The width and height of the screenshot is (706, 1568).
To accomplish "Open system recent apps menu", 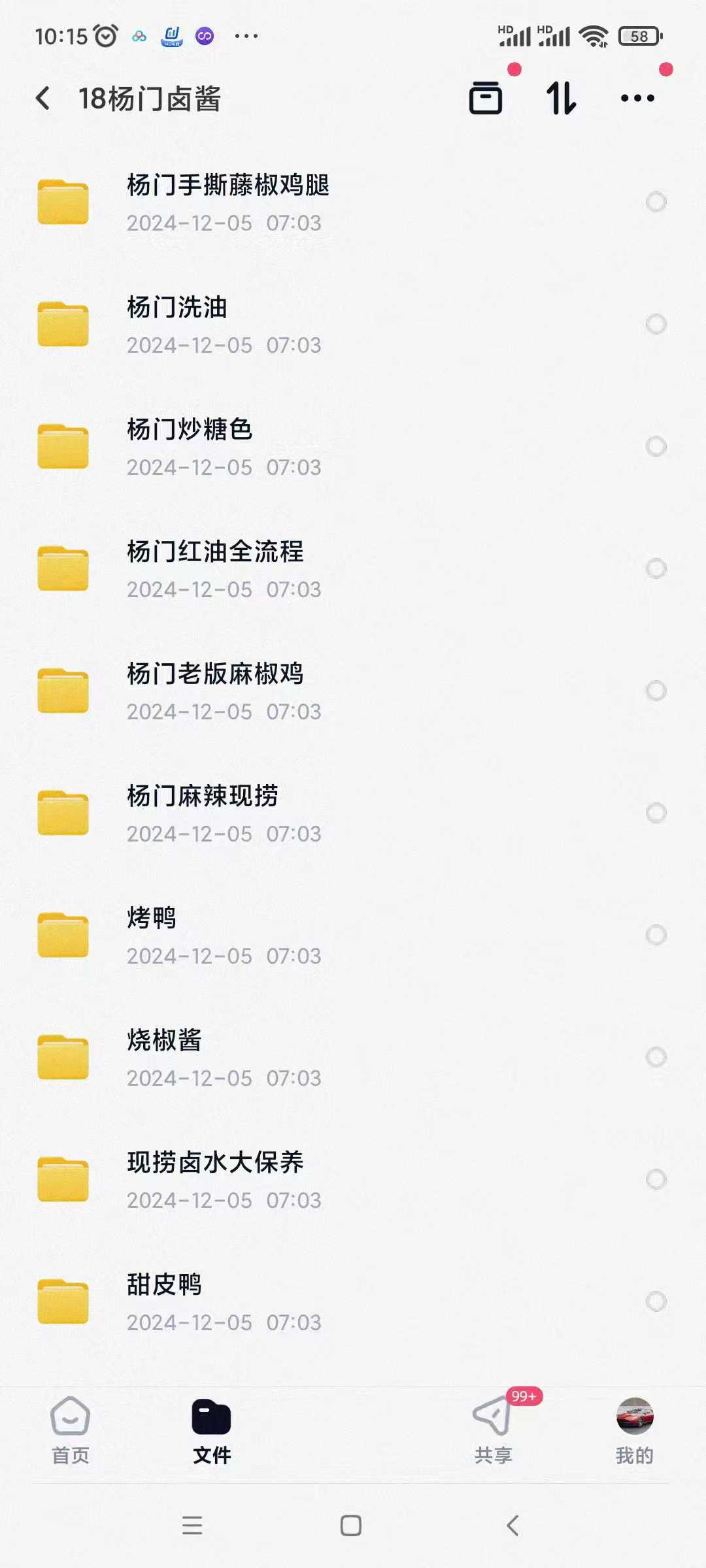I will pos(192,1526).
